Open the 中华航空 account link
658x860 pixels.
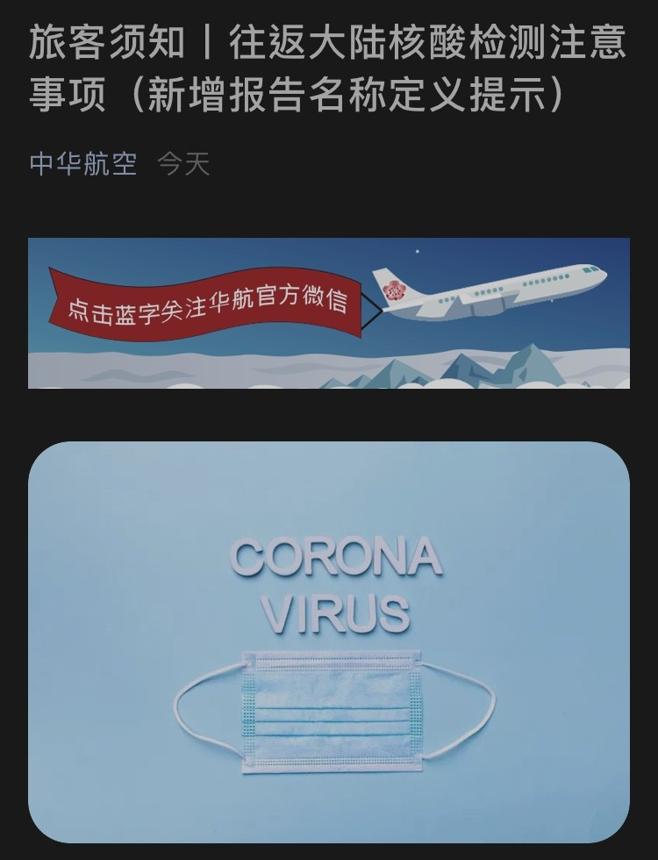pos(83,164)
